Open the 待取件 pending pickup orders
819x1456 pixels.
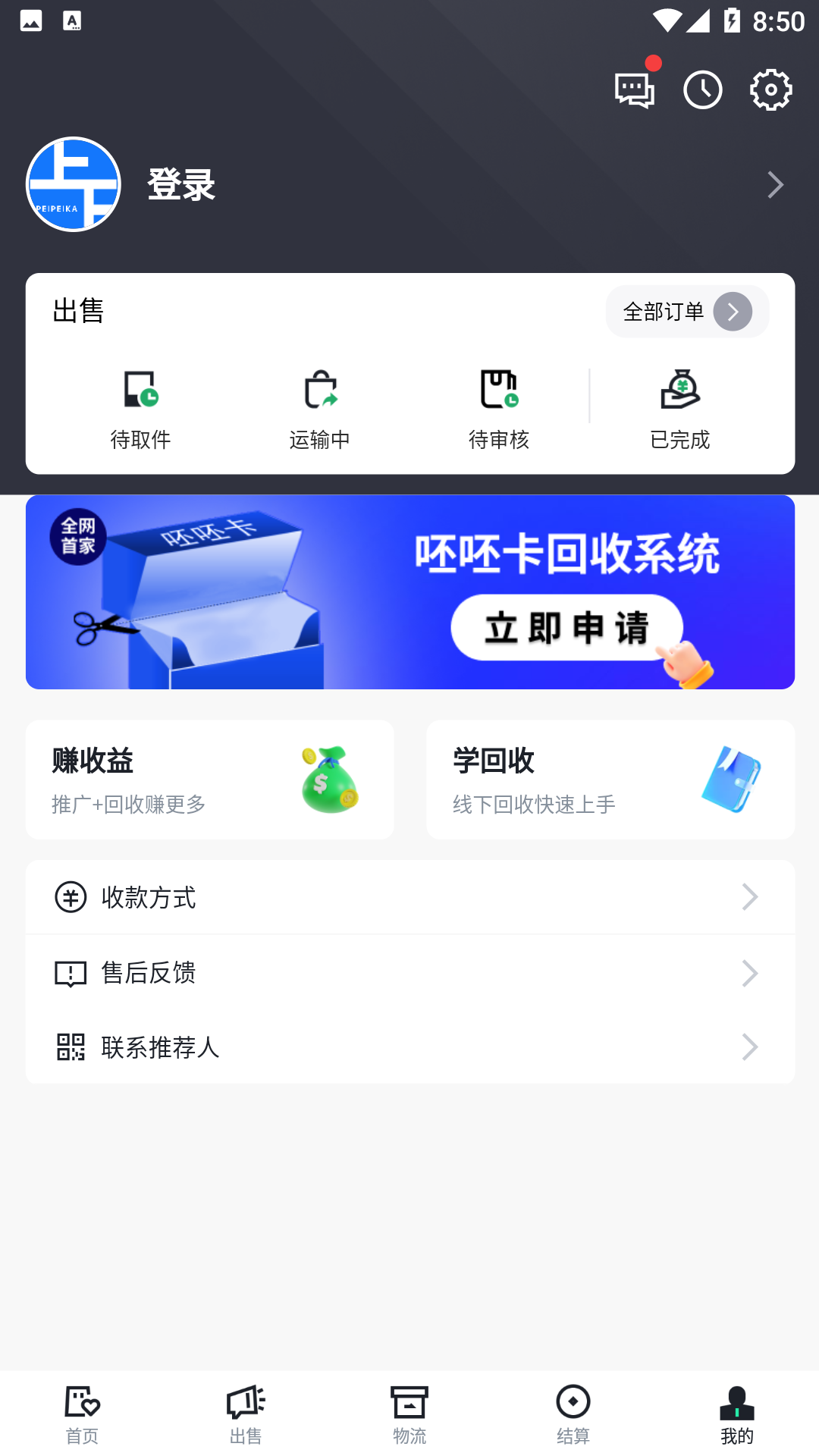coord(140,407)
